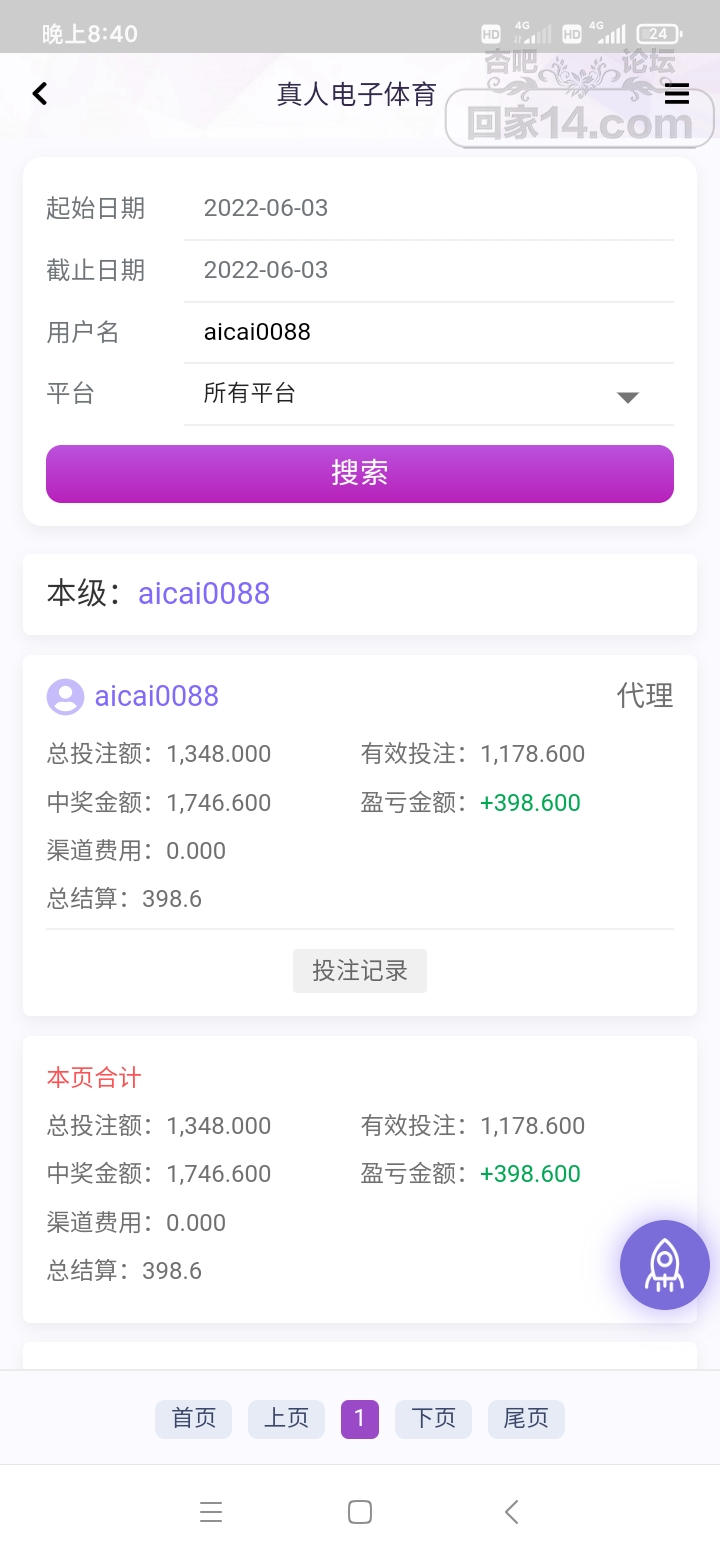Go to 上页 previous page
The width and height of the screenshot is (720, 1560).
click(286, 1419)
